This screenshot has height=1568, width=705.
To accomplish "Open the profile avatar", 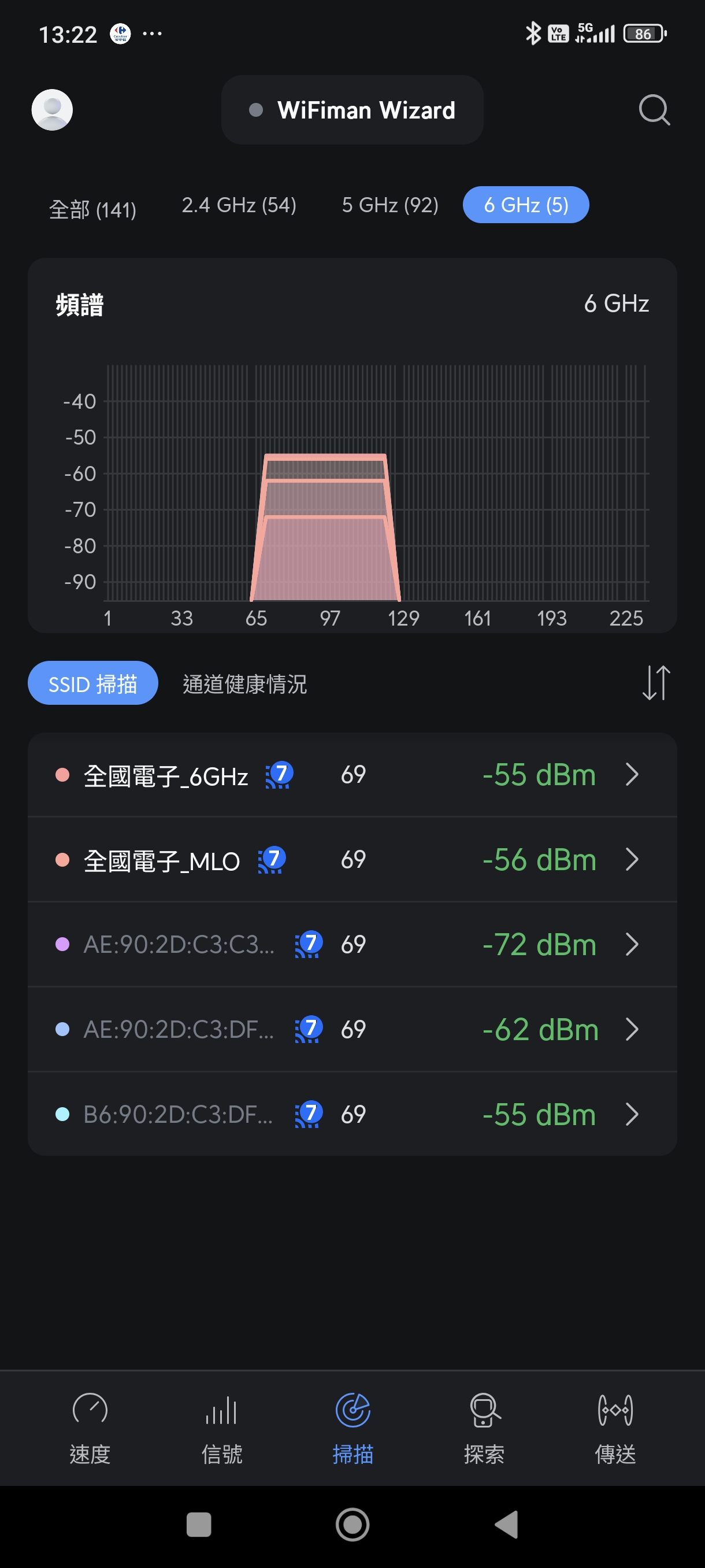I will point(53,110).
